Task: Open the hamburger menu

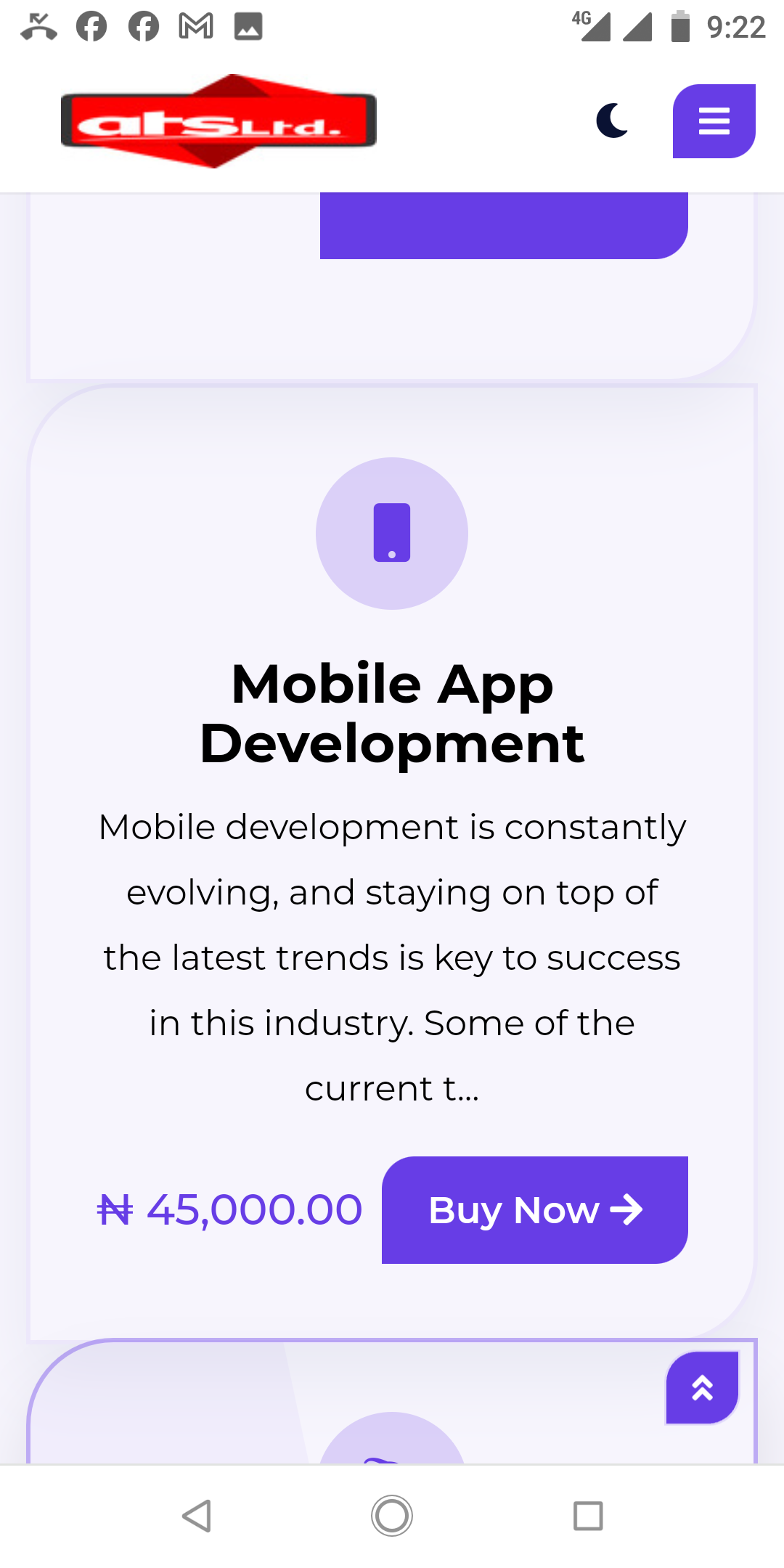Action: pos(714,121)
